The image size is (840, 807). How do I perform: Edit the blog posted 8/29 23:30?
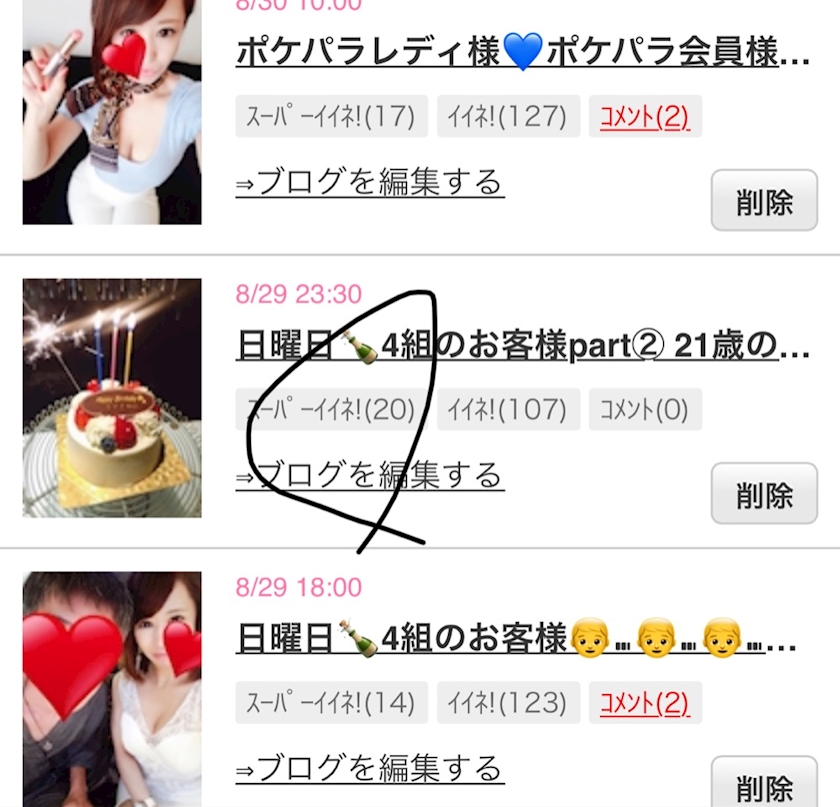(x=370, y=475)
